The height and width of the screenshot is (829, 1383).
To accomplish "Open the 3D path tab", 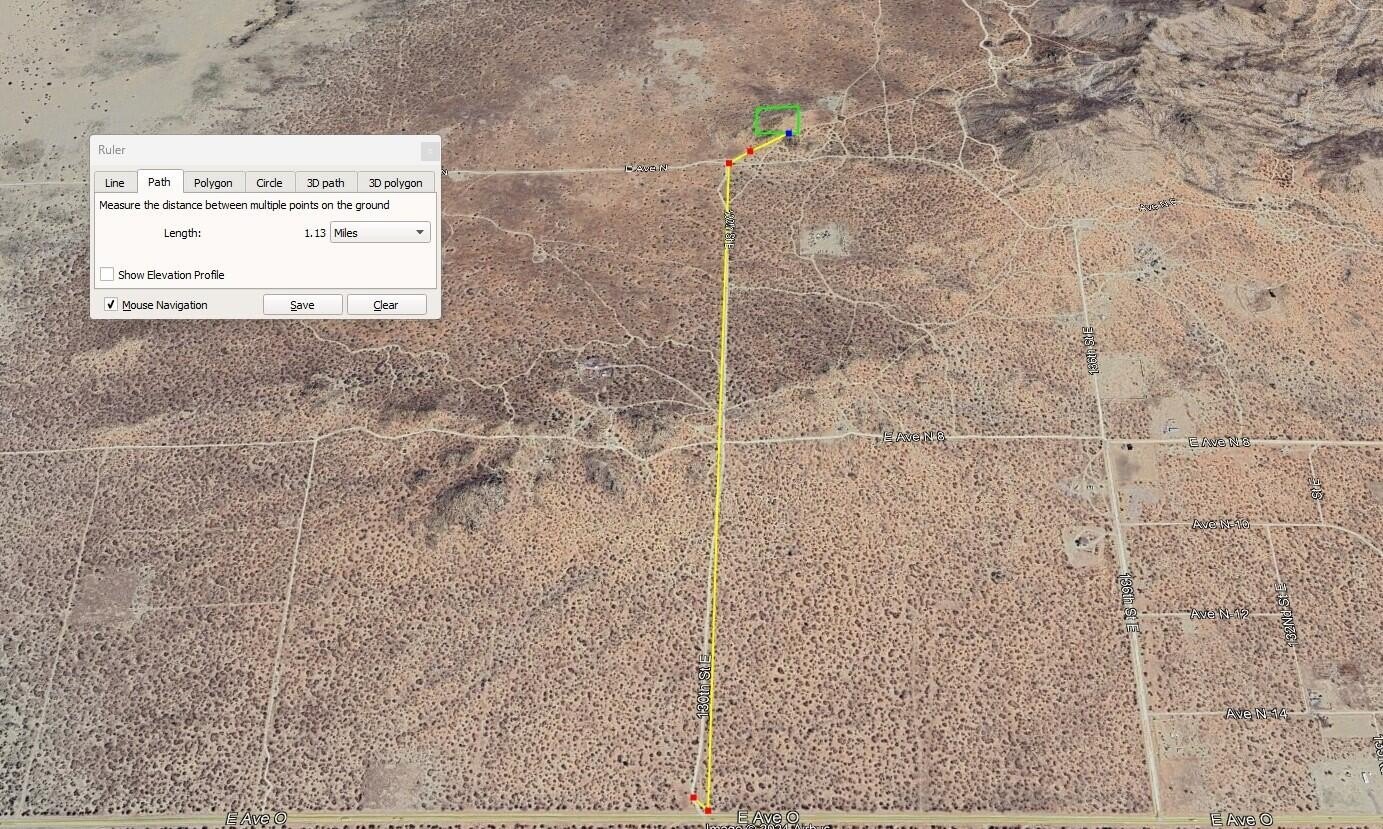I will (x=325, y=183).
